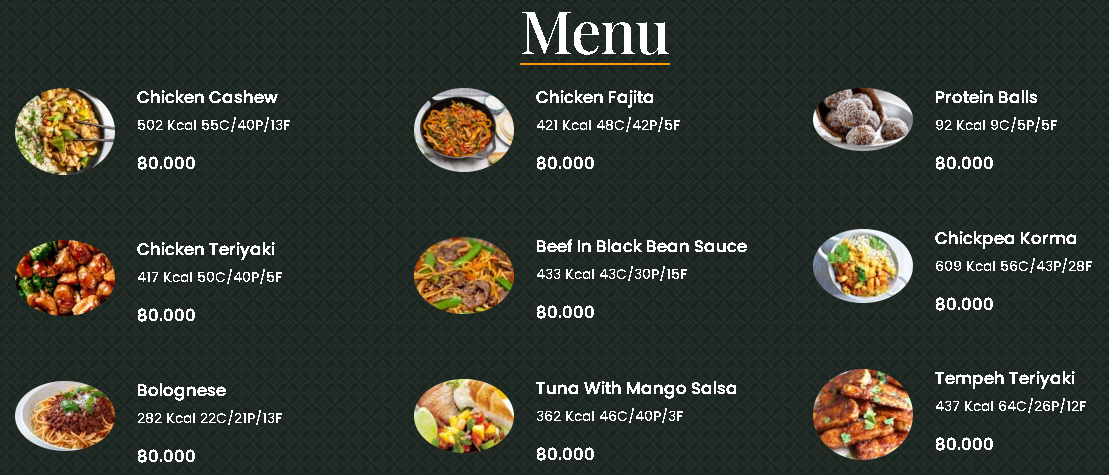This screenshot has width=1109, height=475.
Task: View the Bolognese dish
Action: tap(181, 390)
